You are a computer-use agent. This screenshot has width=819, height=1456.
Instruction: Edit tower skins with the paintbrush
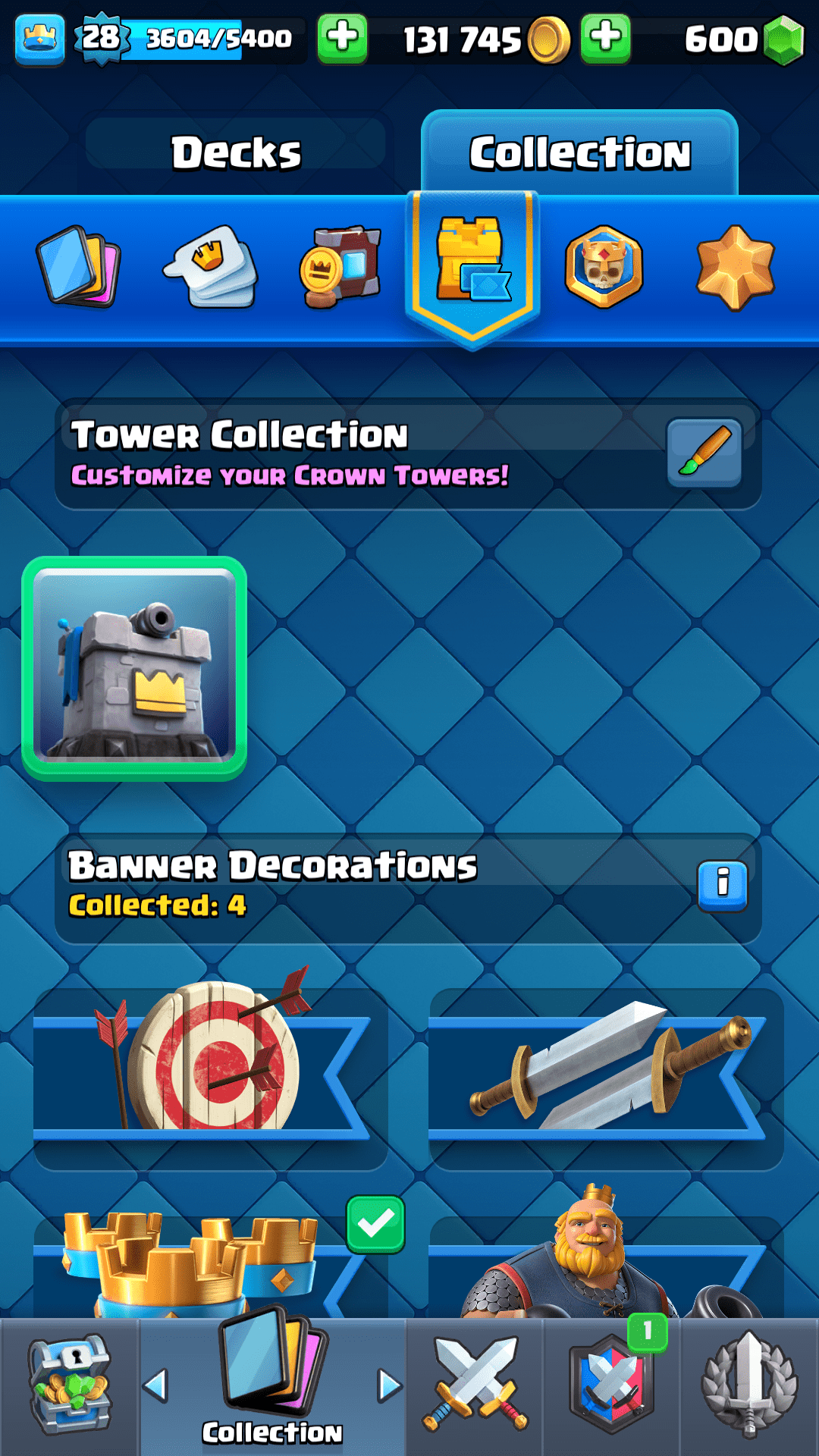[704, 453]
